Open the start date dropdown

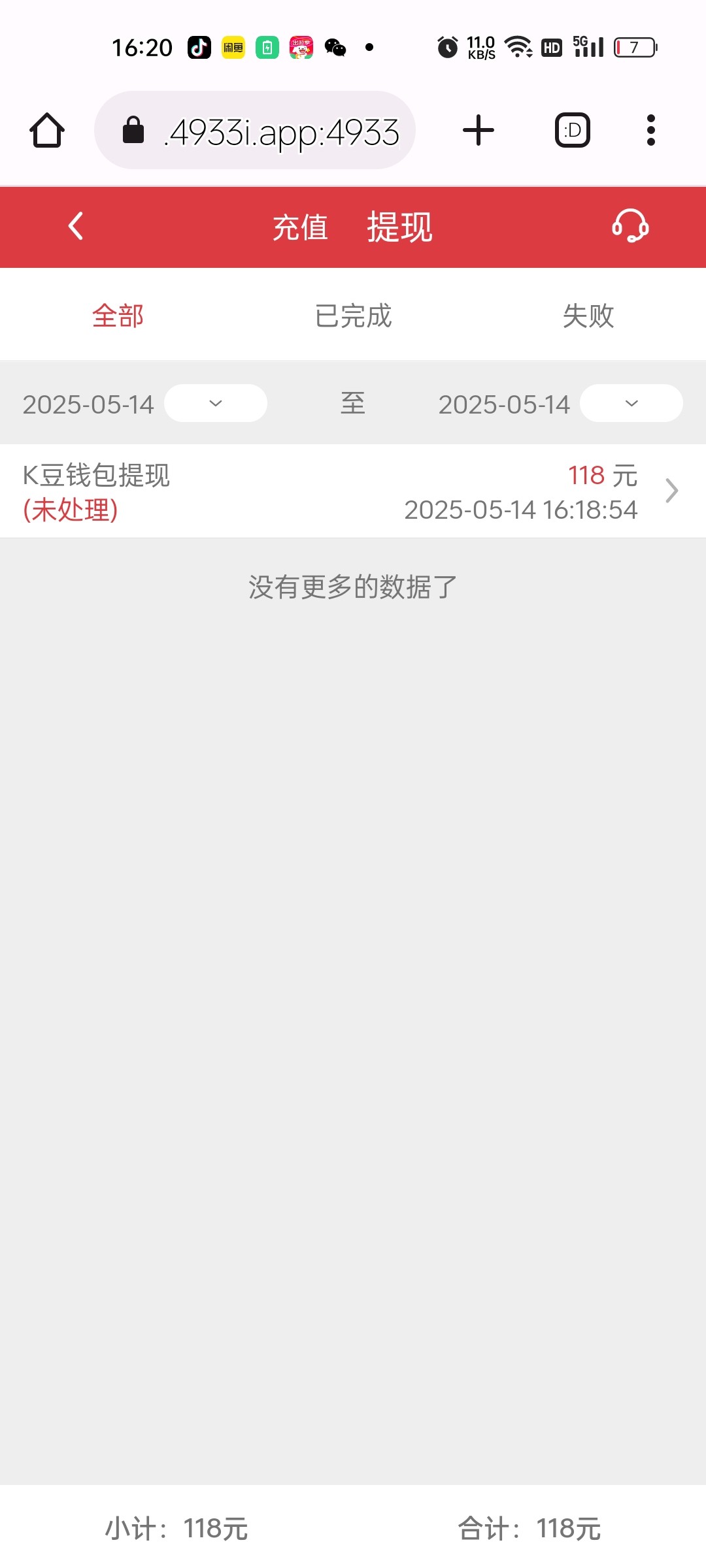click(215, 404)
